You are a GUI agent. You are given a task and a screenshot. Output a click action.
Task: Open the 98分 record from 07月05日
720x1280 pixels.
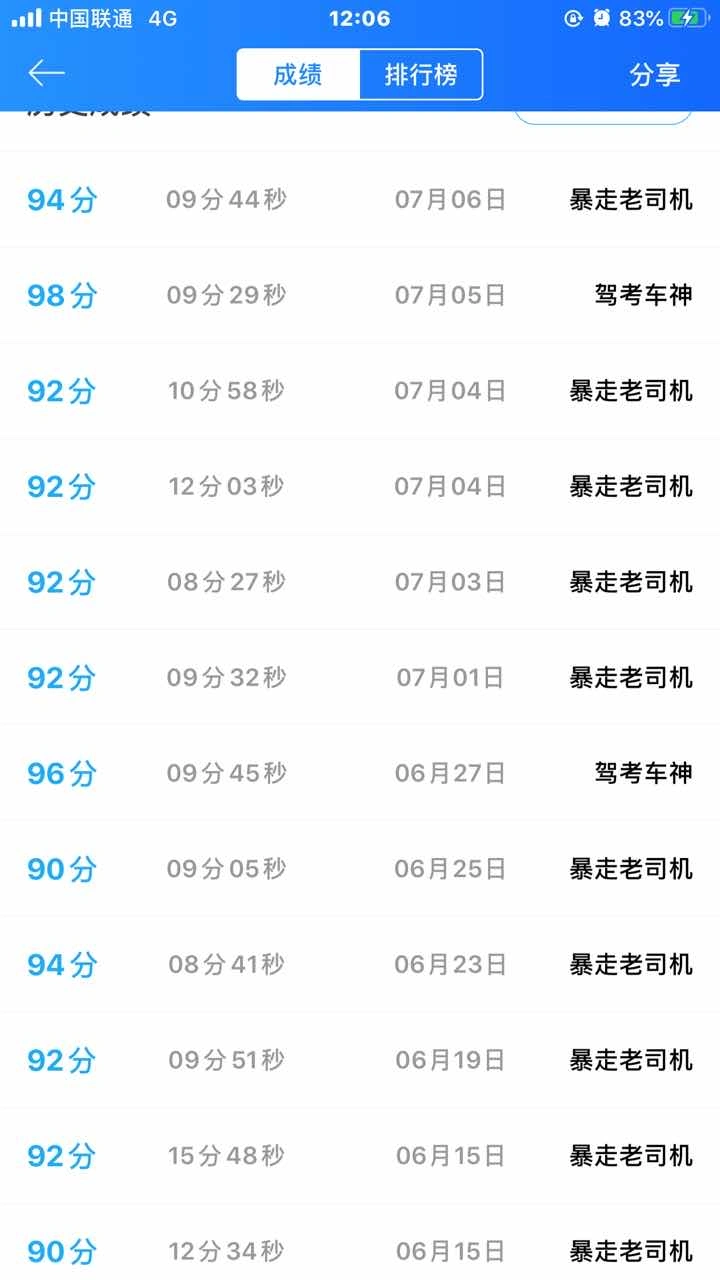point(360,295)
